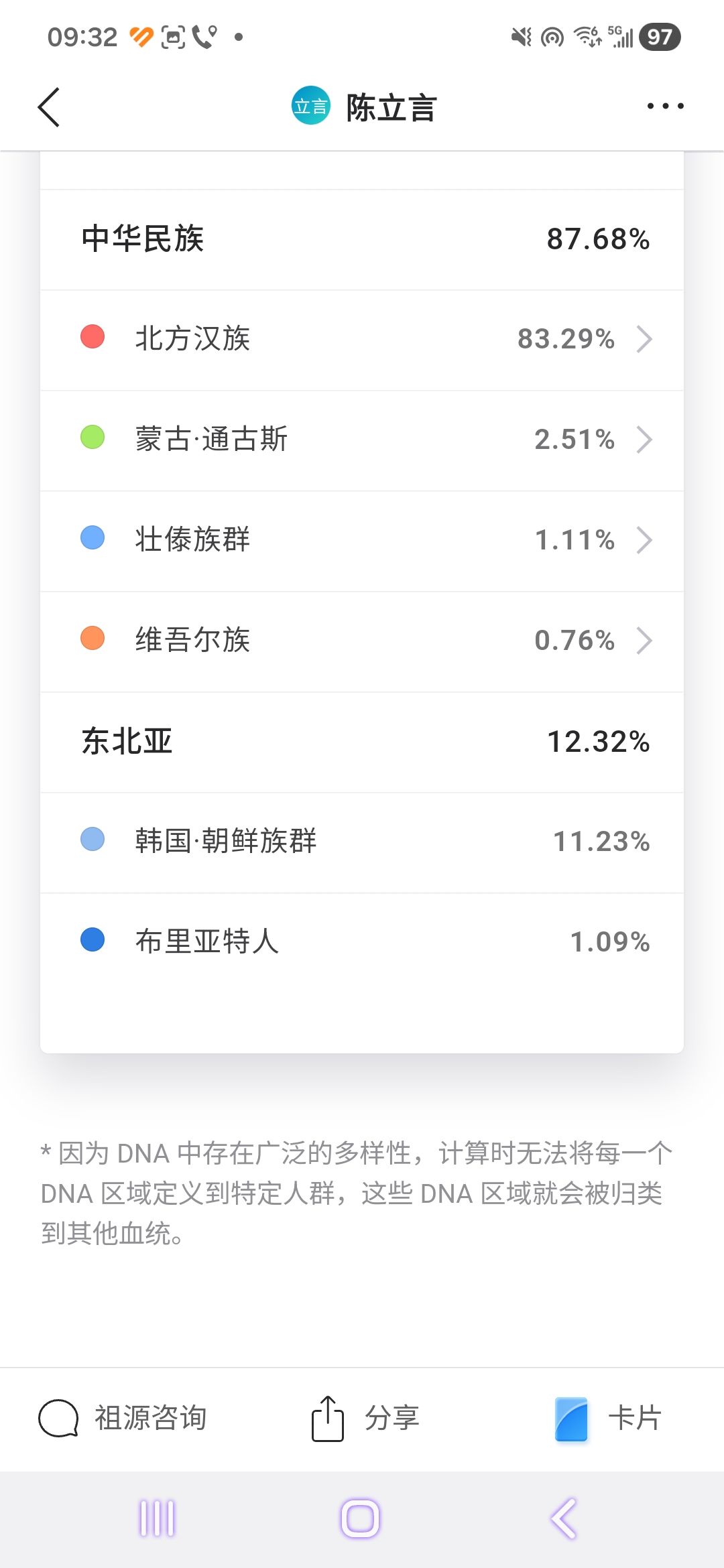Open 祖源咨询 consultation
Screen dimensions: 724x1568
[123, 1419]
